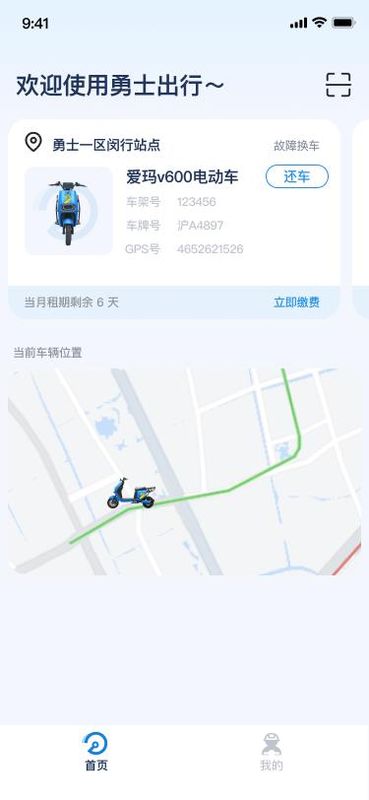
Task: Select the 首页 home tab
Action: pos(96,752)
